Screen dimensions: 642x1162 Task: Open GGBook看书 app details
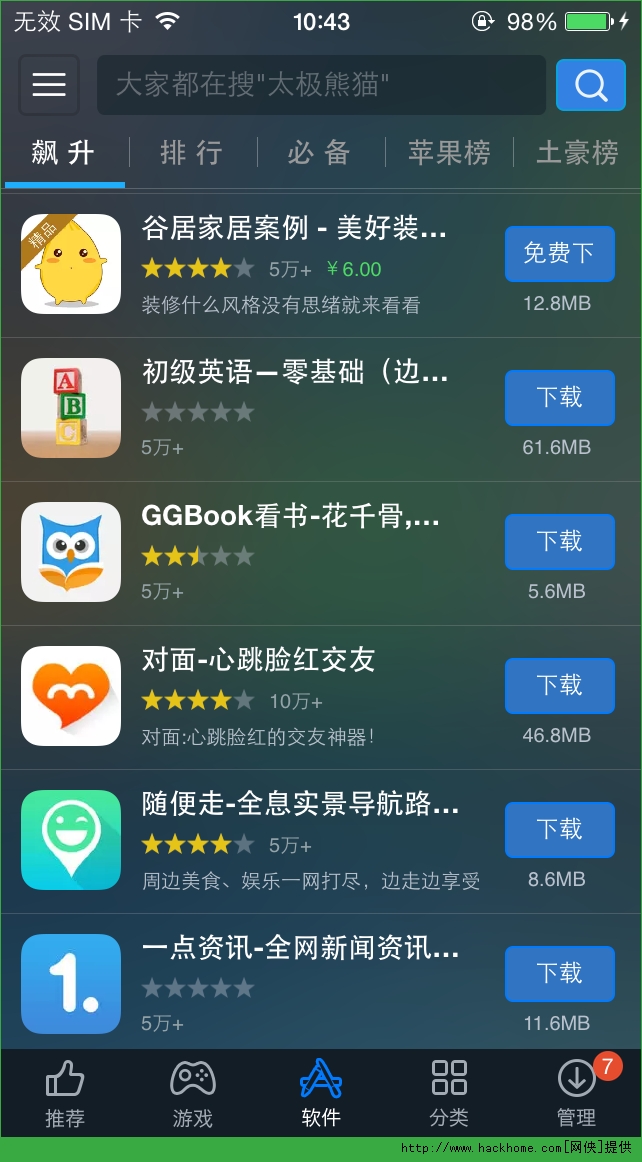[x=290, y=517]
